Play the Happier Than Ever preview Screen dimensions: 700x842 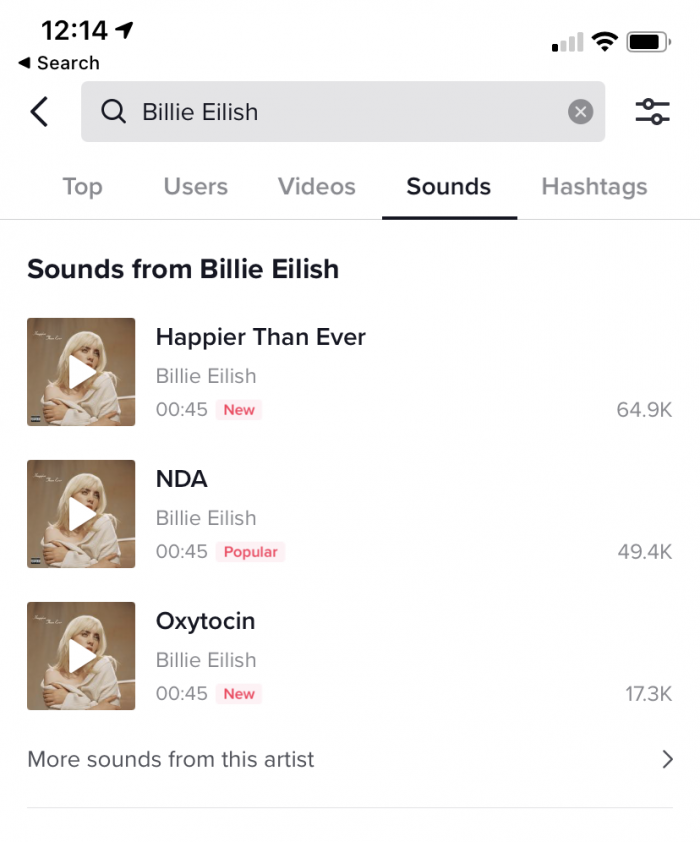tap(81, 372)
